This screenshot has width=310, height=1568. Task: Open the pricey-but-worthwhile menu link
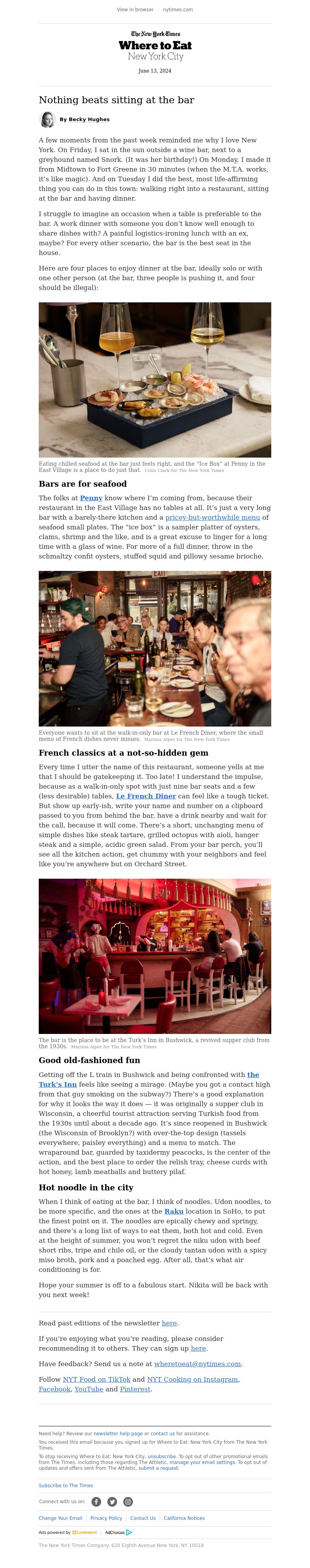212,517
